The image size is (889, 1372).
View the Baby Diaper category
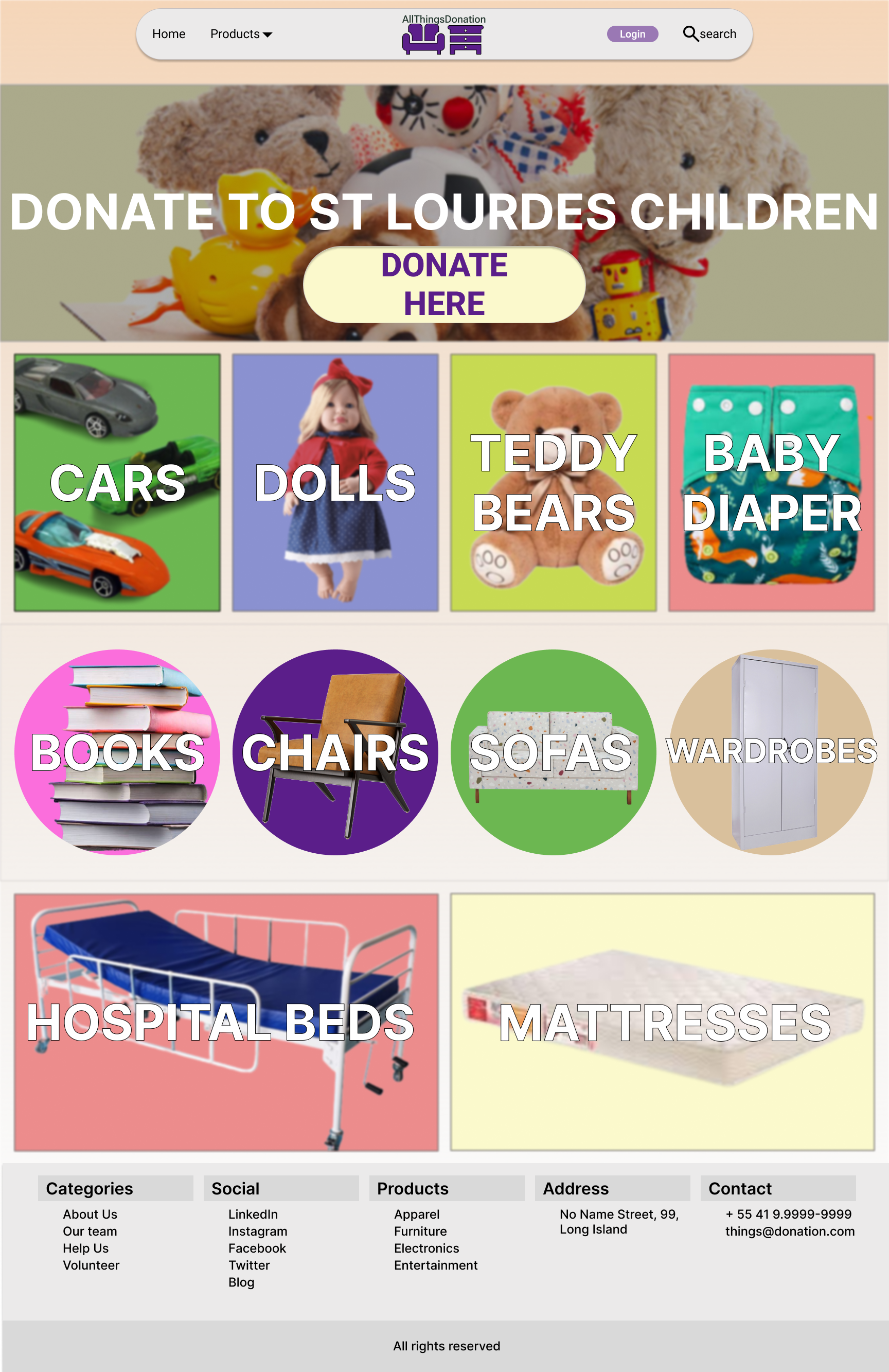(771, 483)
